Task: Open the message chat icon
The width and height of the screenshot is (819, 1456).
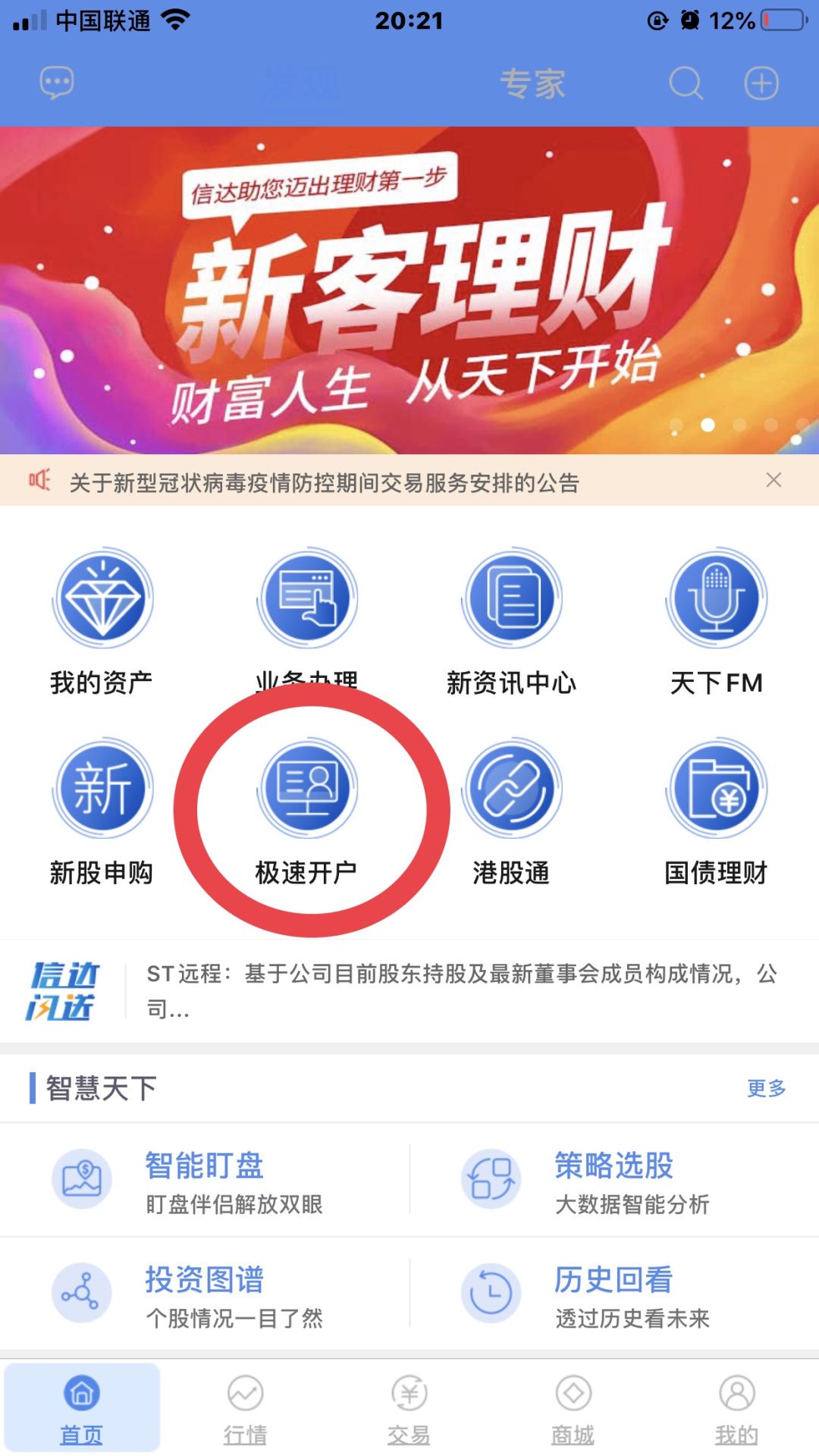Action: coord(57,83)
